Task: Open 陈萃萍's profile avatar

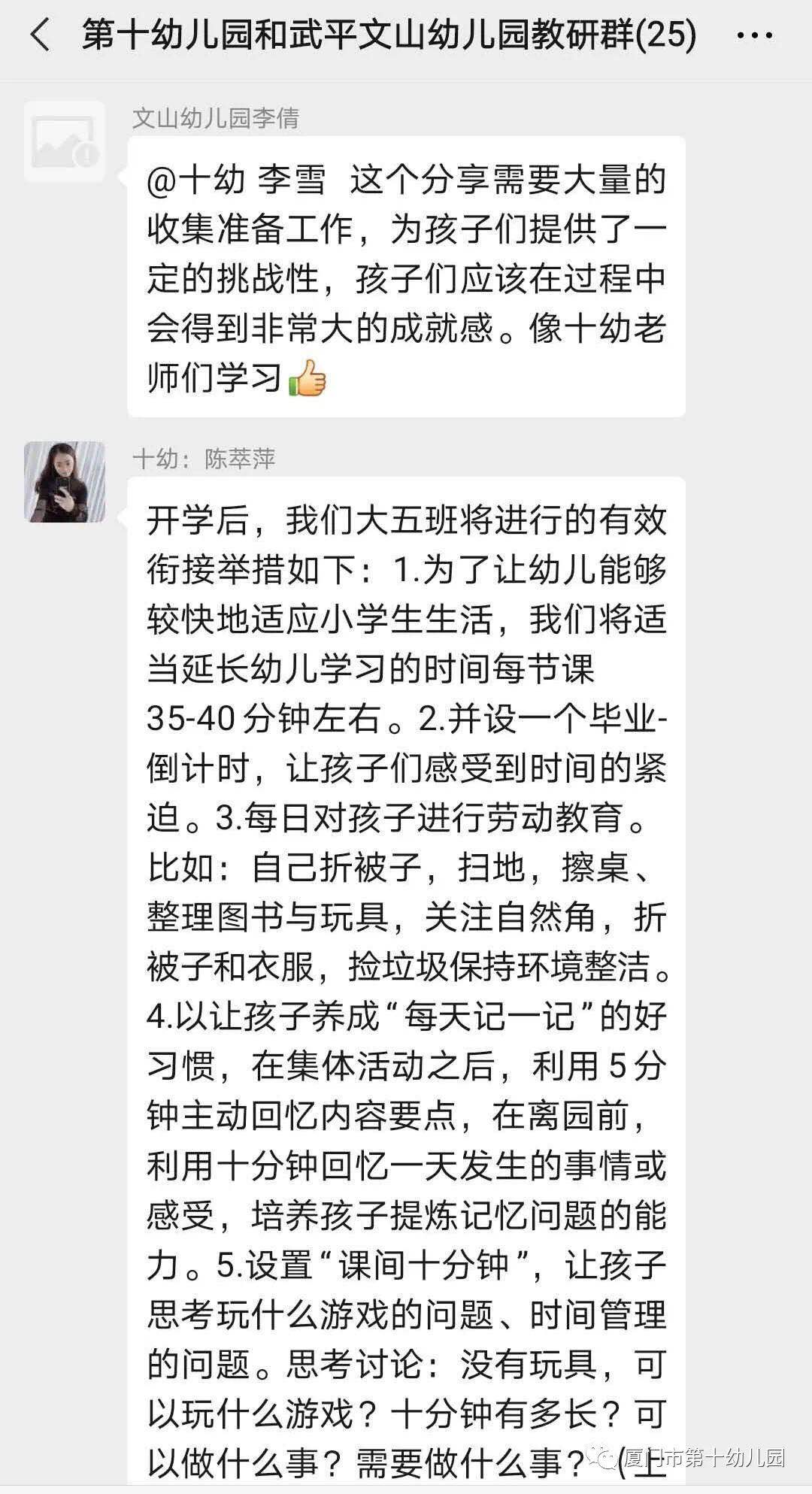Action: click(65, 482)
